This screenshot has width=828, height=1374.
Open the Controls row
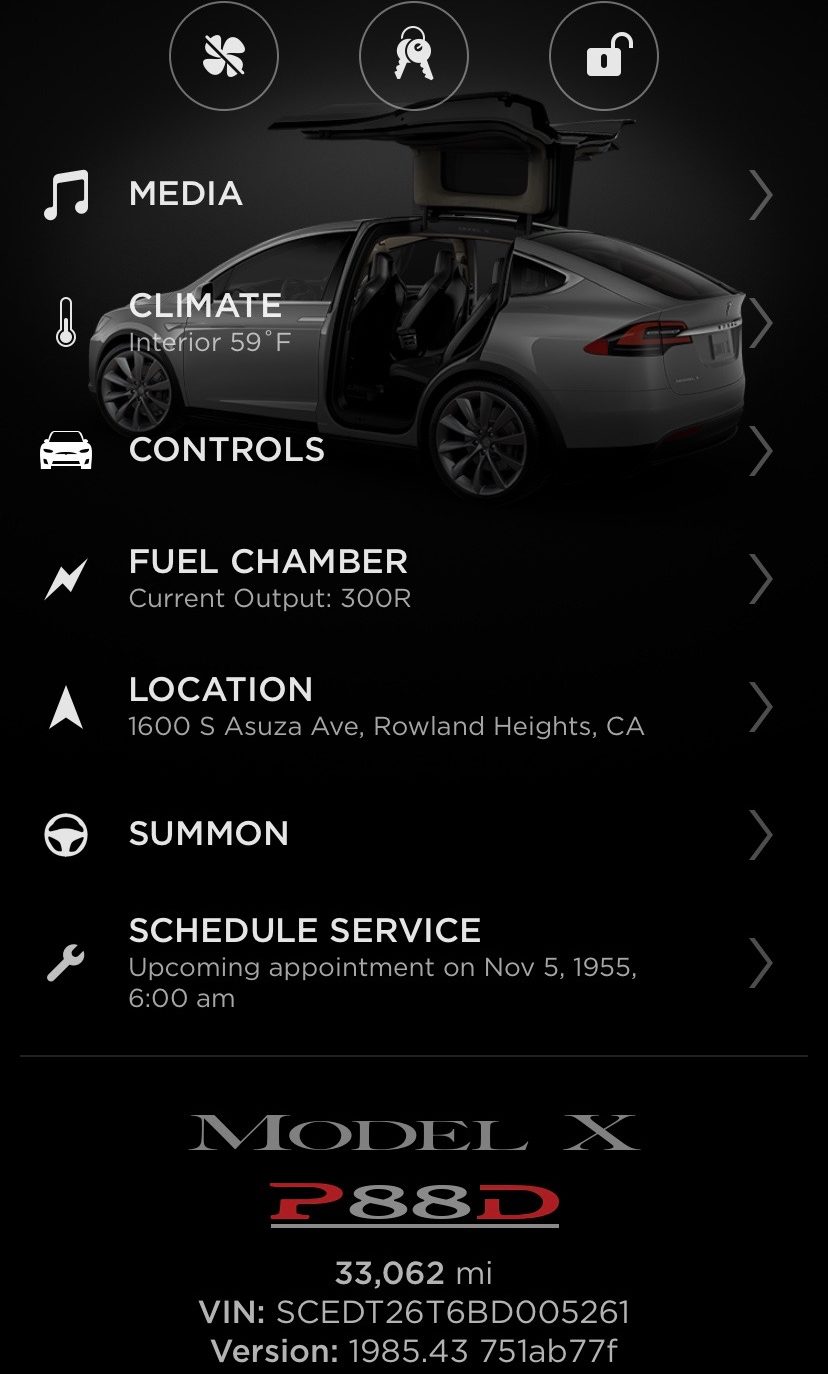point(414,450)
